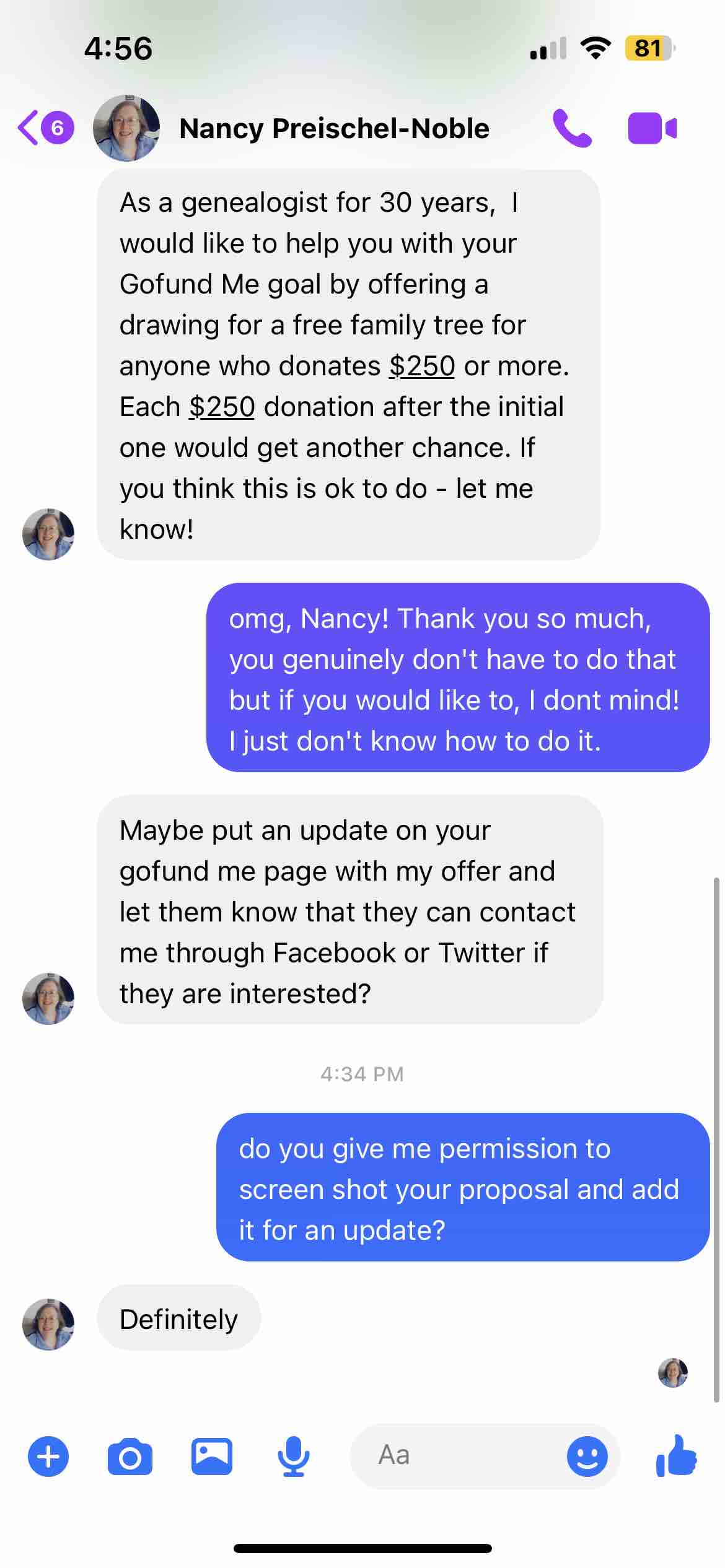
Task: Send a thumbs-up like
Action: (x=677, y=1455)
